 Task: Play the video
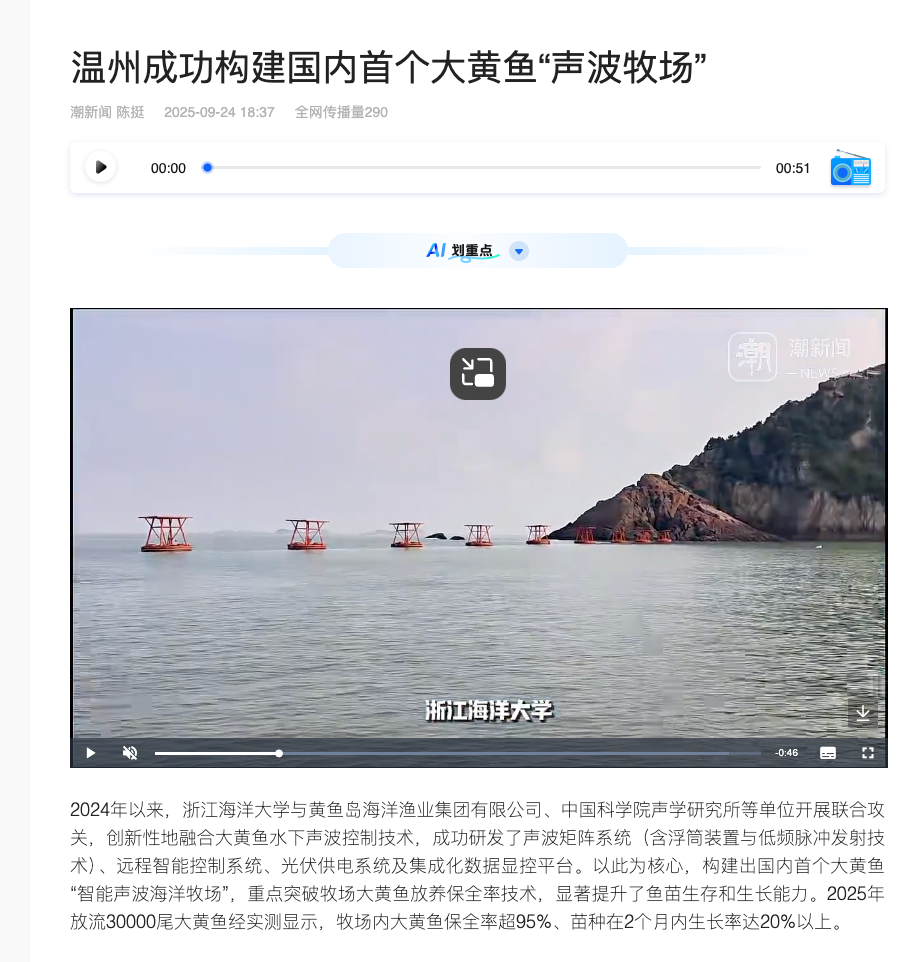click(91, 753)
